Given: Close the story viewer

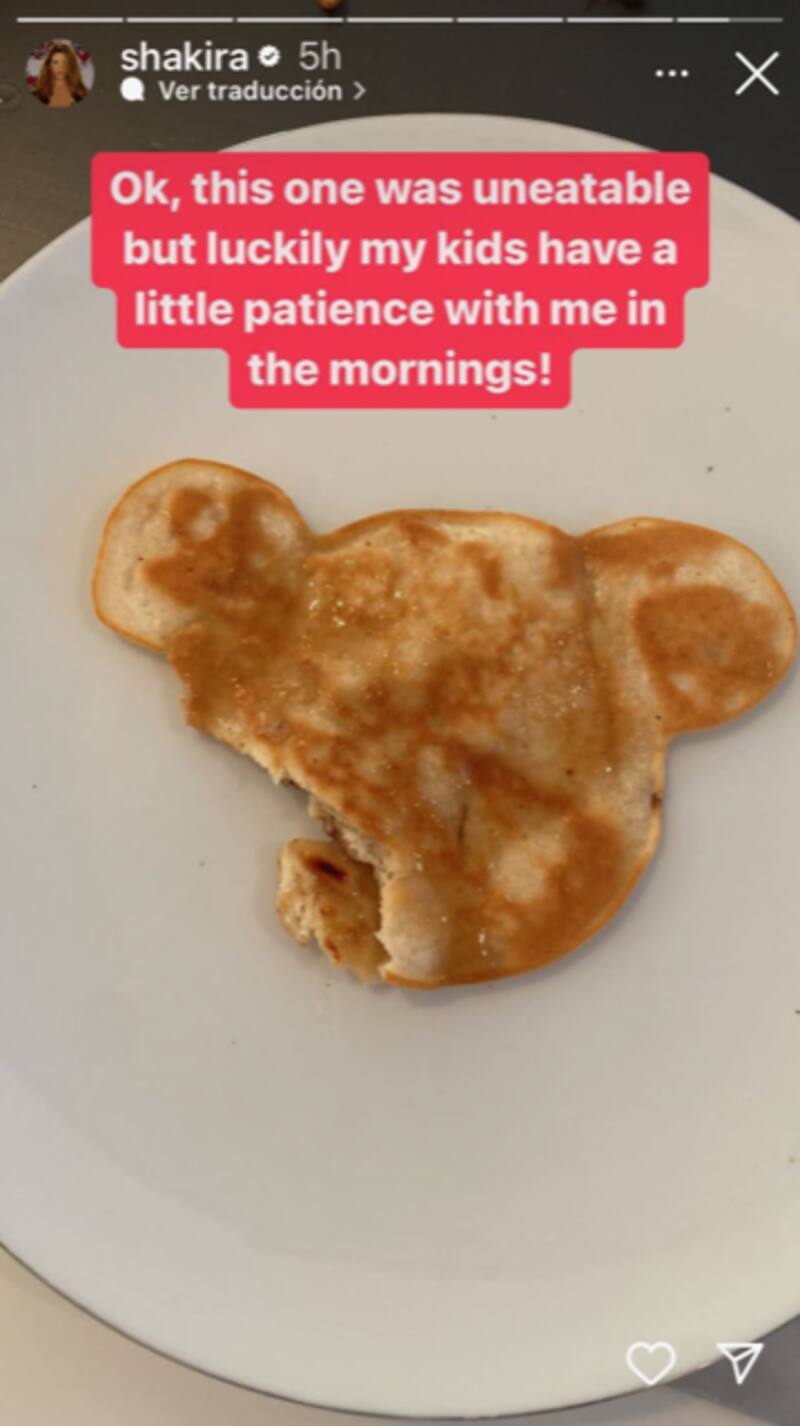Looking at the screenshot, I should [757, 74].
